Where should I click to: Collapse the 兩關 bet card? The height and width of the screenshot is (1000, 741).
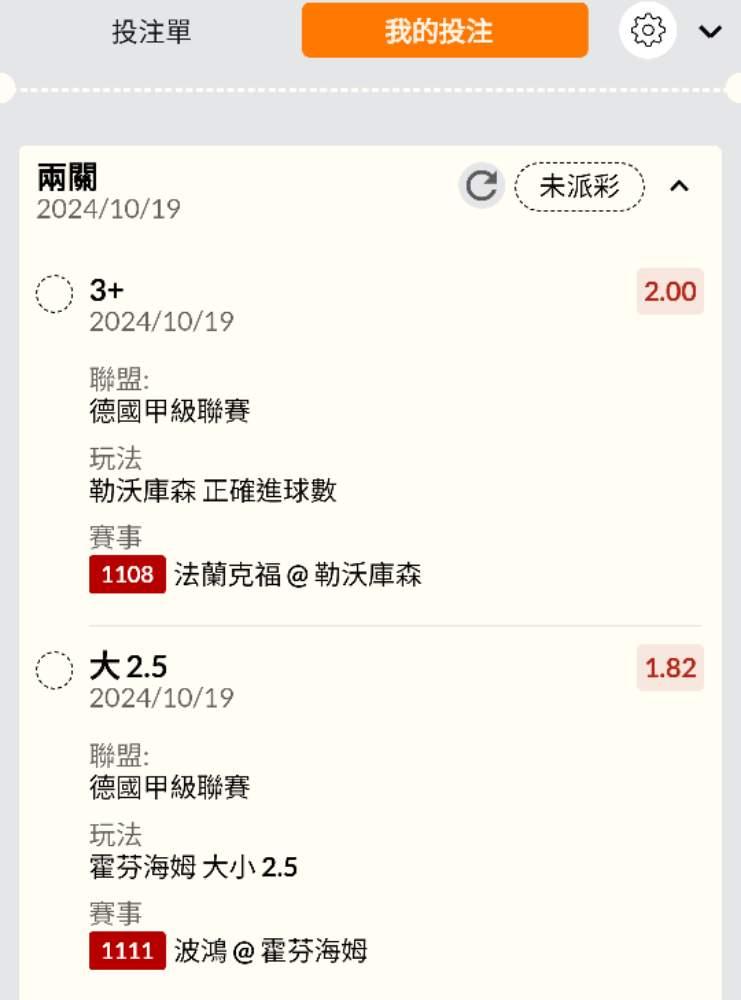tap(679, 186)
